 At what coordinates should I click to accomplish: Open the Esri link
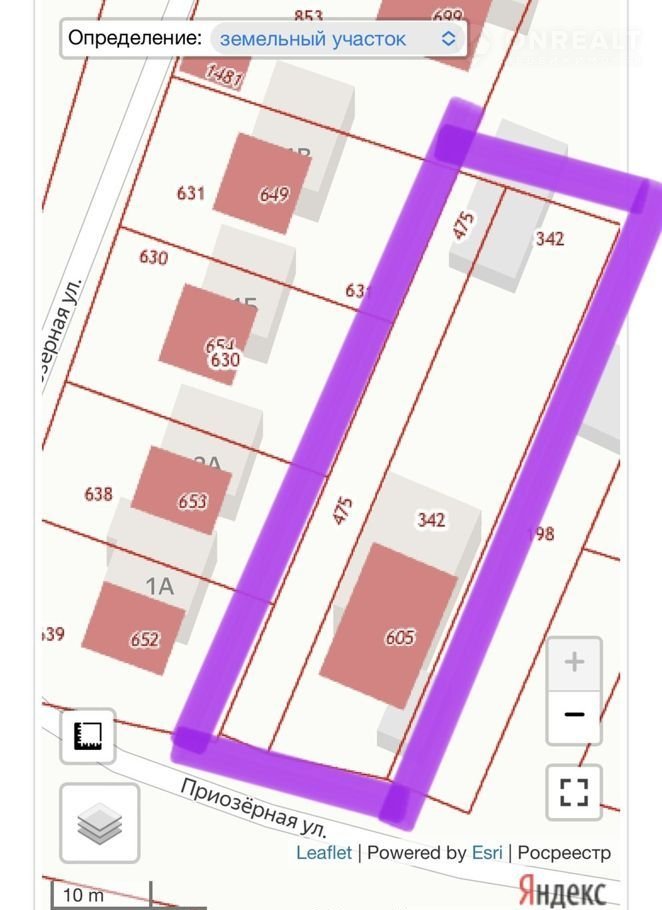(x=488, y=853)
